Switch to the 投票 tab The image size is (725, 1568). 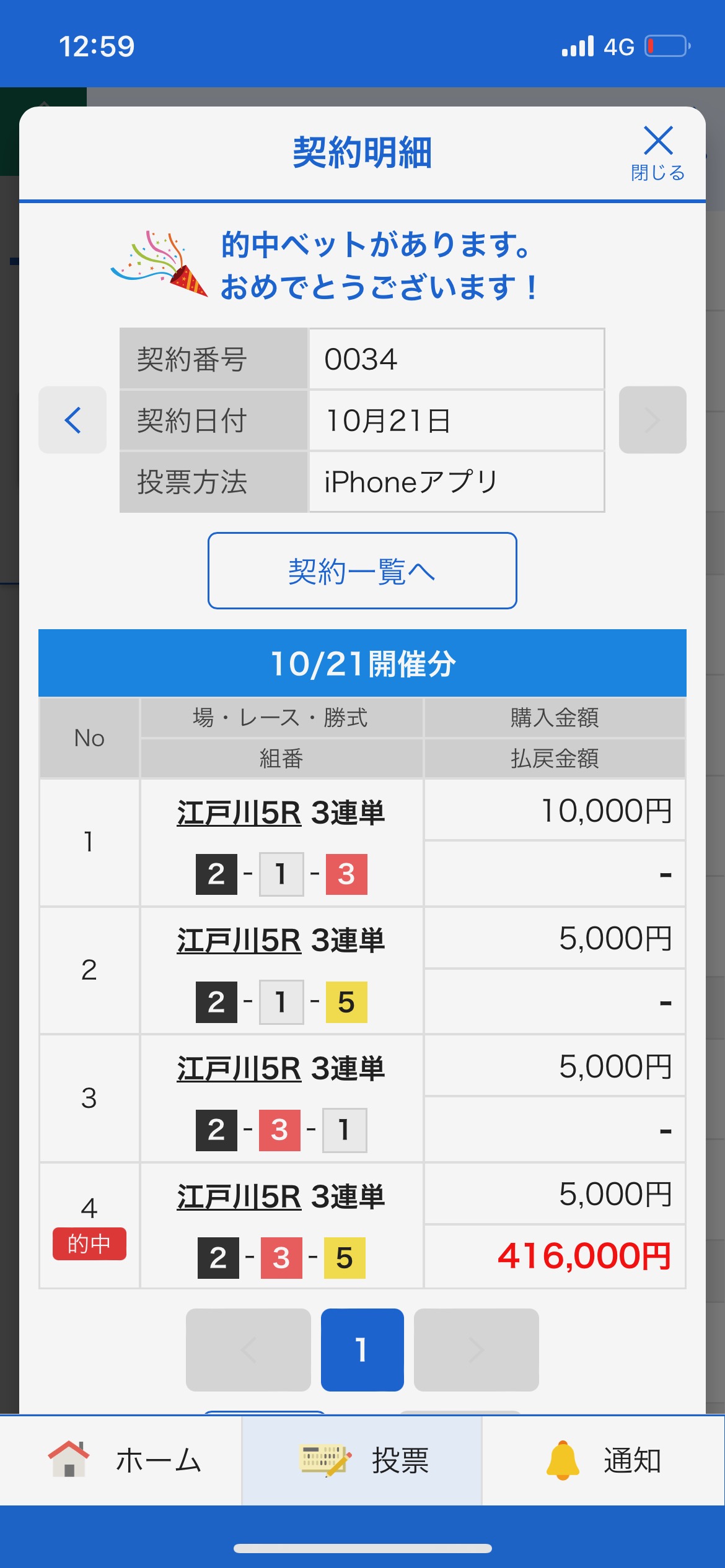tap(362, 1460)
